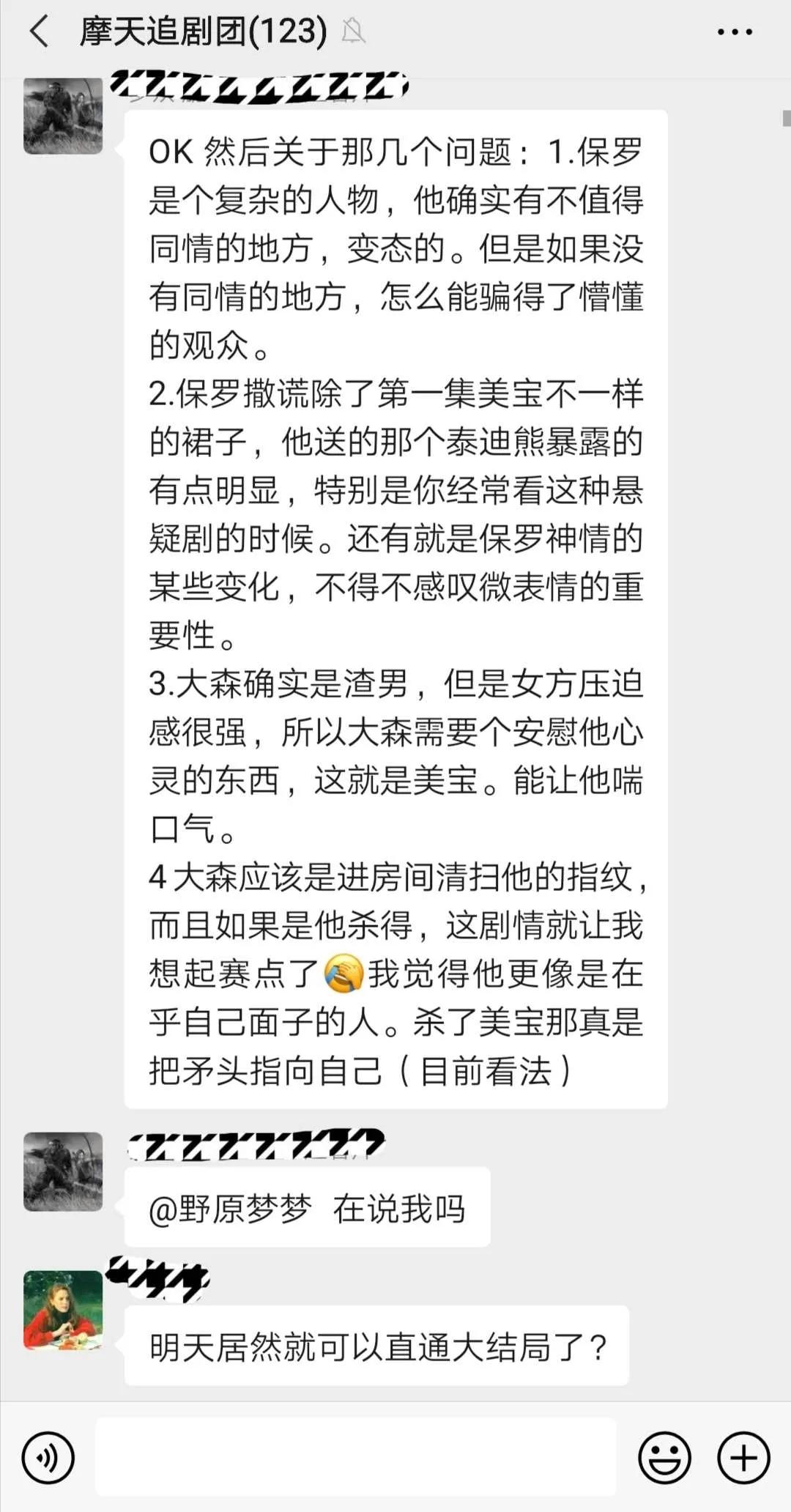Open avatar beside '明天居然就可以直通大结局了' message

[x=63, y=1310]
